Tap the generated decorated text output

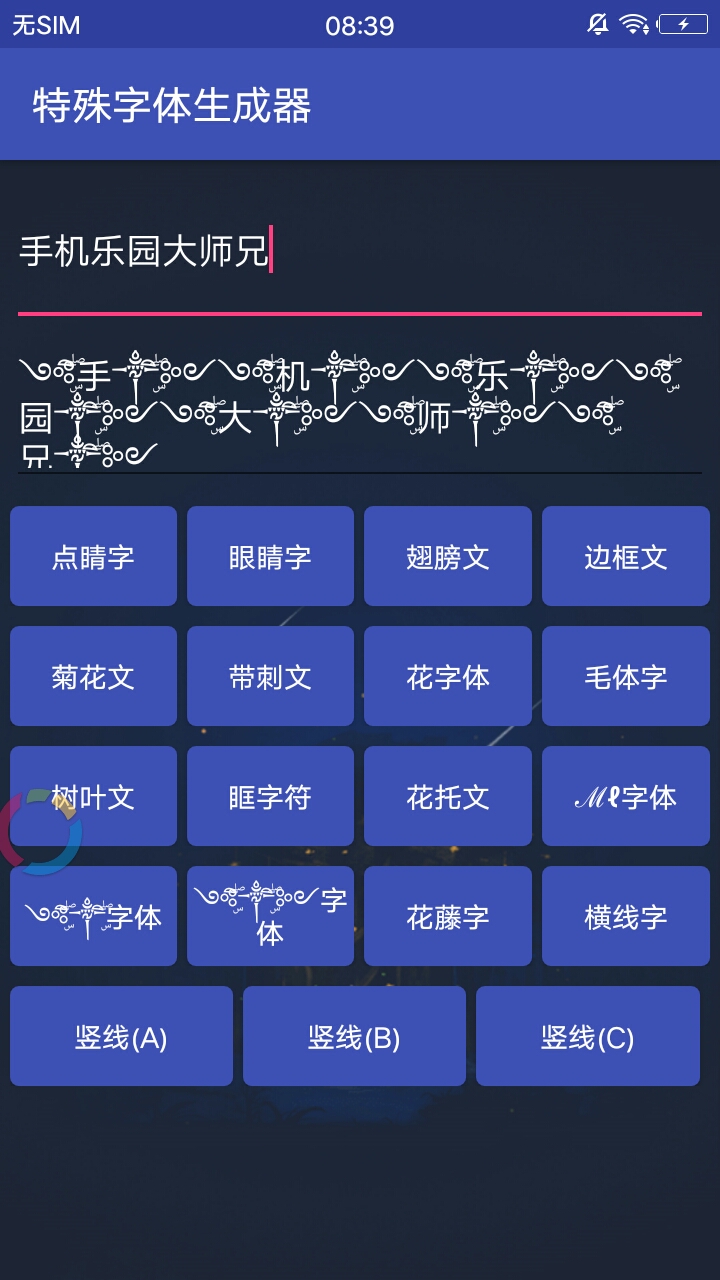[360, 408]
